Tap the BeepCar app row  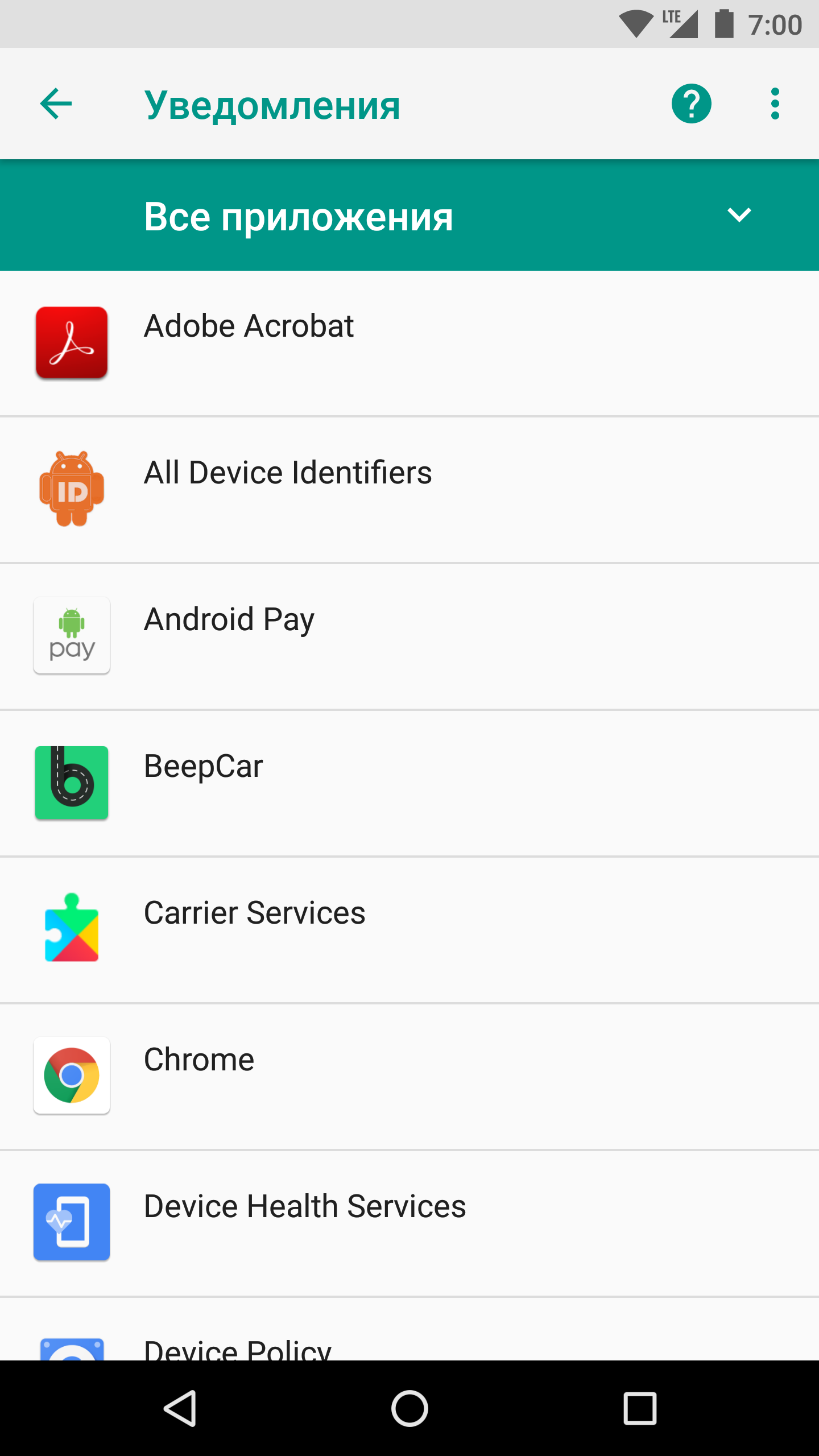coord(409,783)
